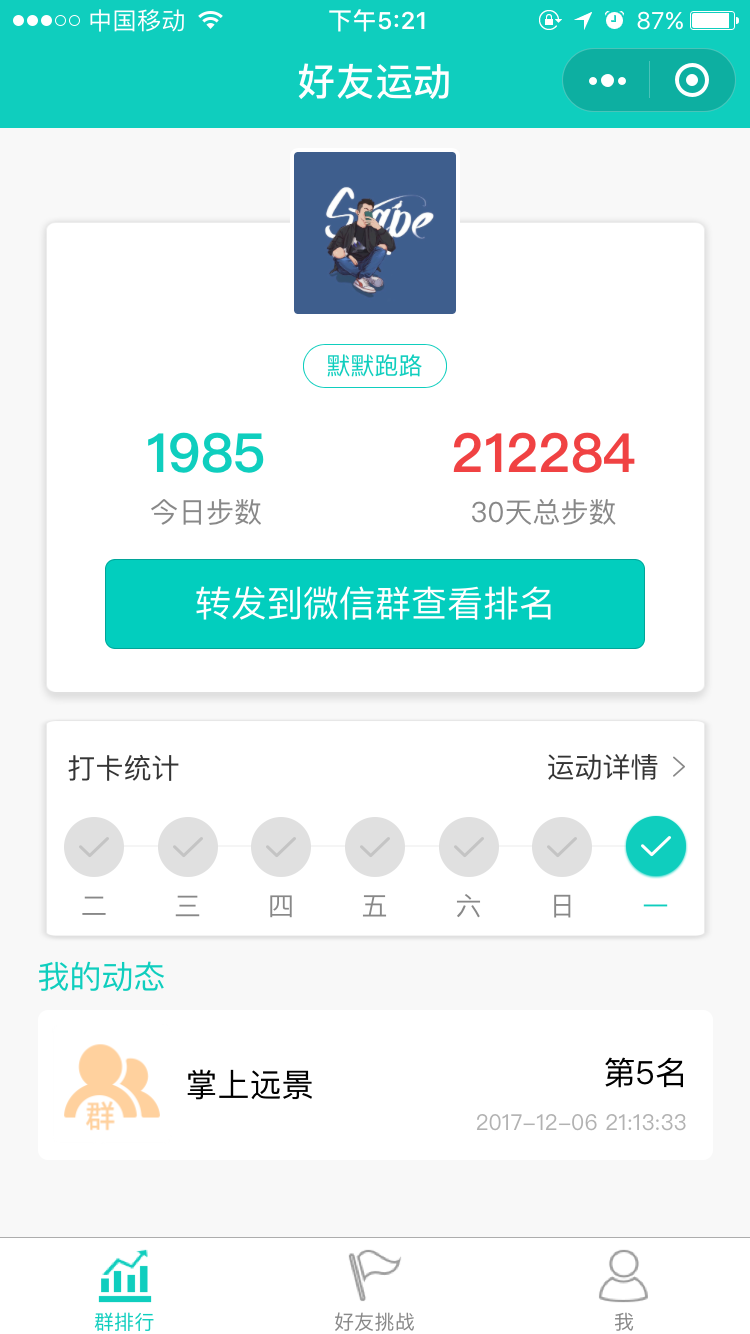Switch to the 好友挑战 tab
The height and width of the screenshot is (1334, 750).
[x=374, y=1290]
